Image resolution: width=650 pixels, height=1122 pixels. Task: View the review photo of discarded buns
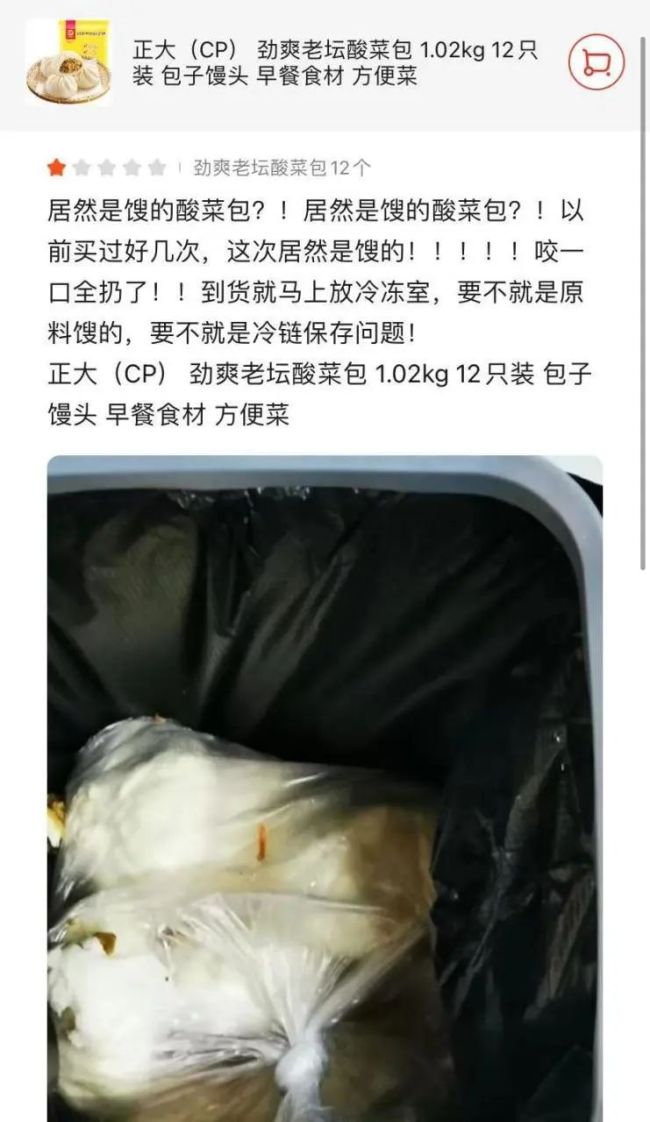click(x=325, y=788)
